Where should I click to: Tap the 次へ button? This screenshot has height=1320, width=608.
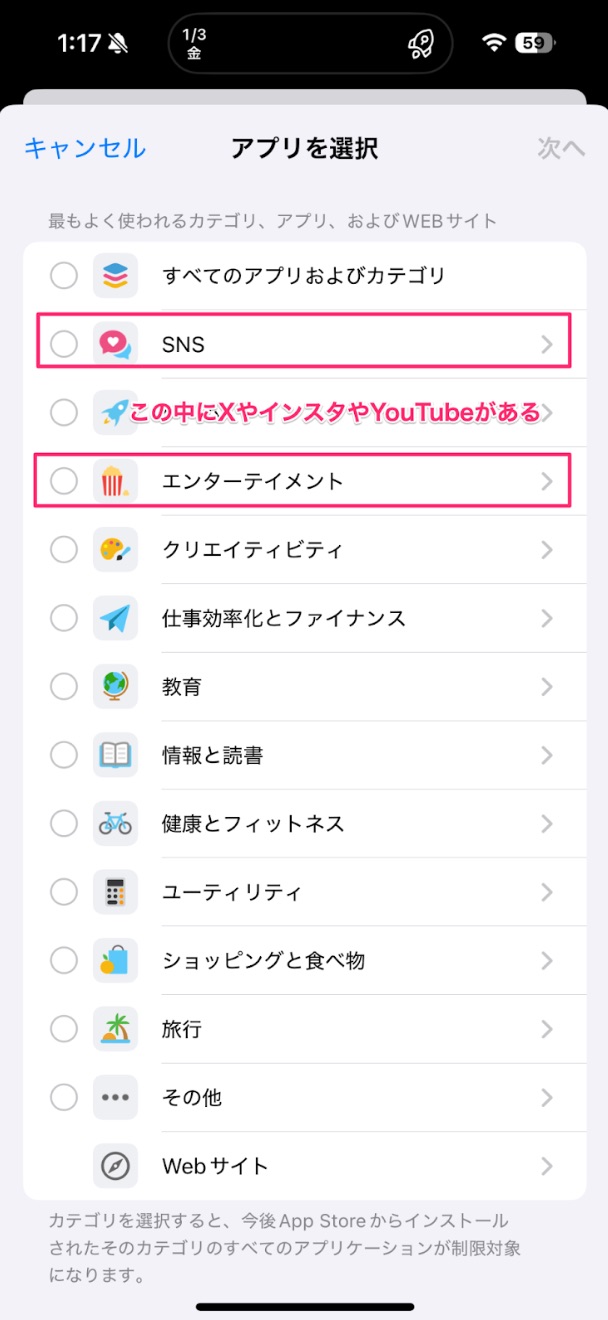coord(560,149)
